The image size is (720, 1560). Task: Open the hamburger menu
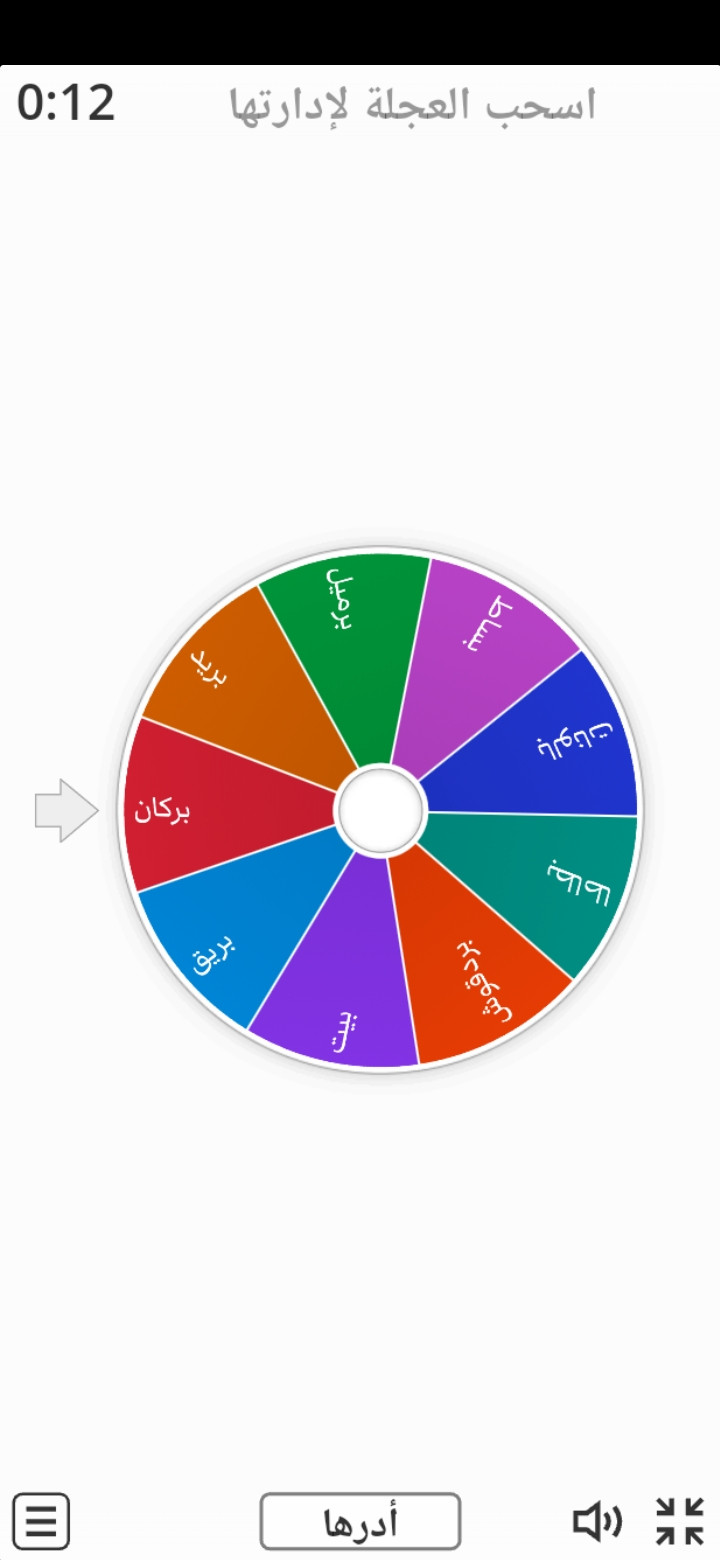(41, 1521)
